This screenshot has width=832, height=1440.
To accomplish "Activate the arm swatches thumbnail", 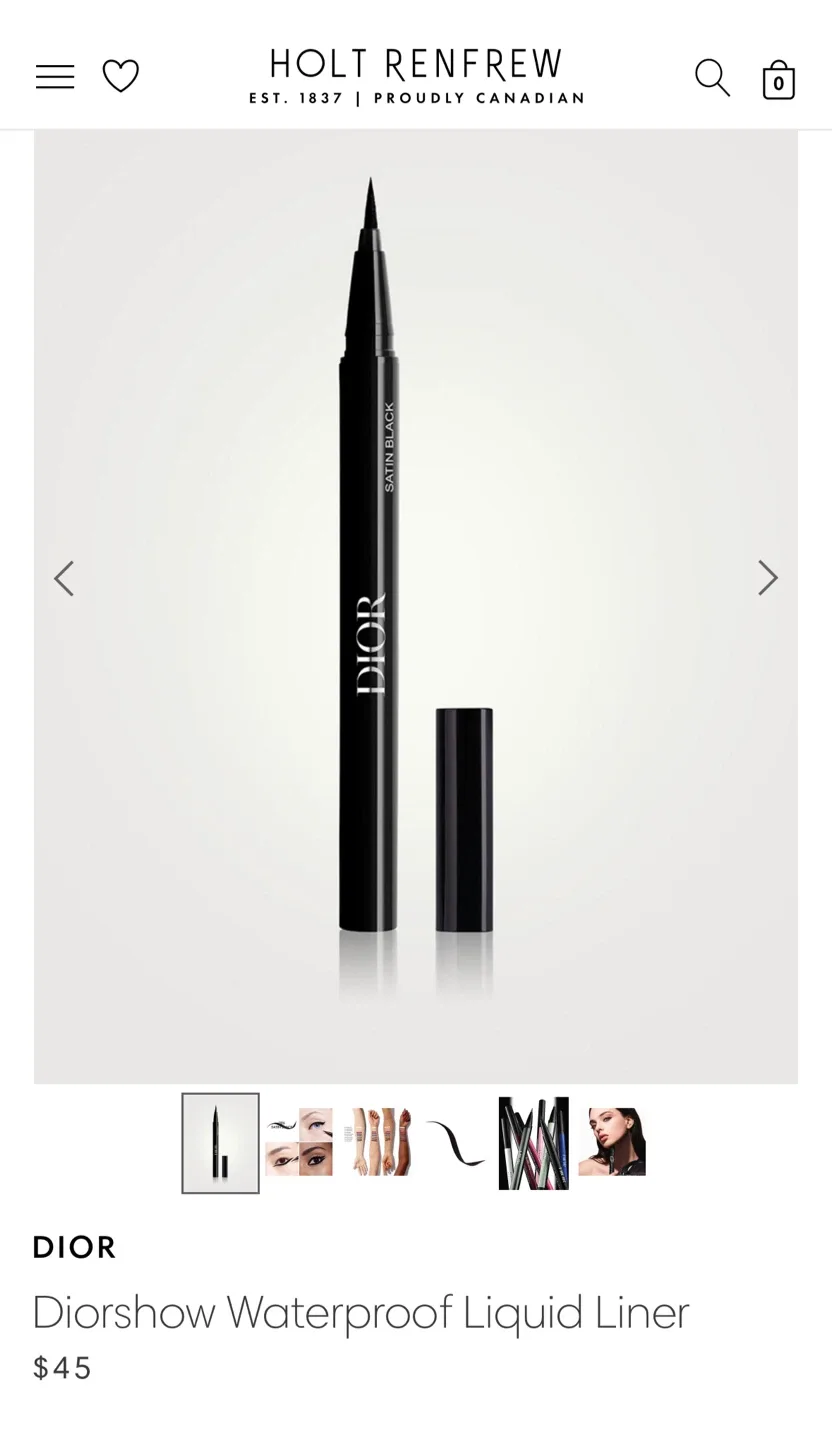I will point(377,1142).
